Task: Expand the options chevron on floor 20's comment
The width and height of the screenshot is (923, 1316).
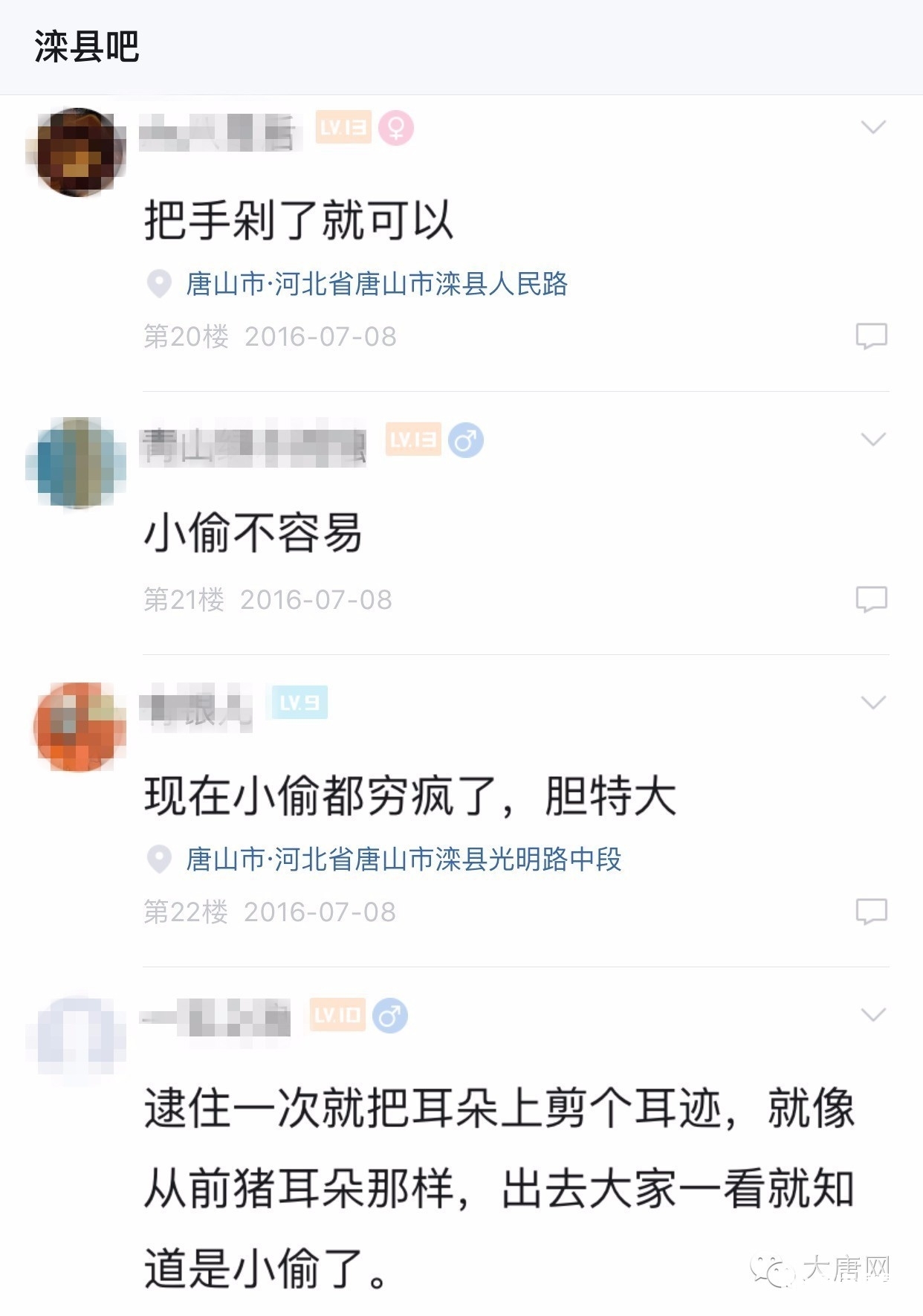Action: tap(873, 127)
